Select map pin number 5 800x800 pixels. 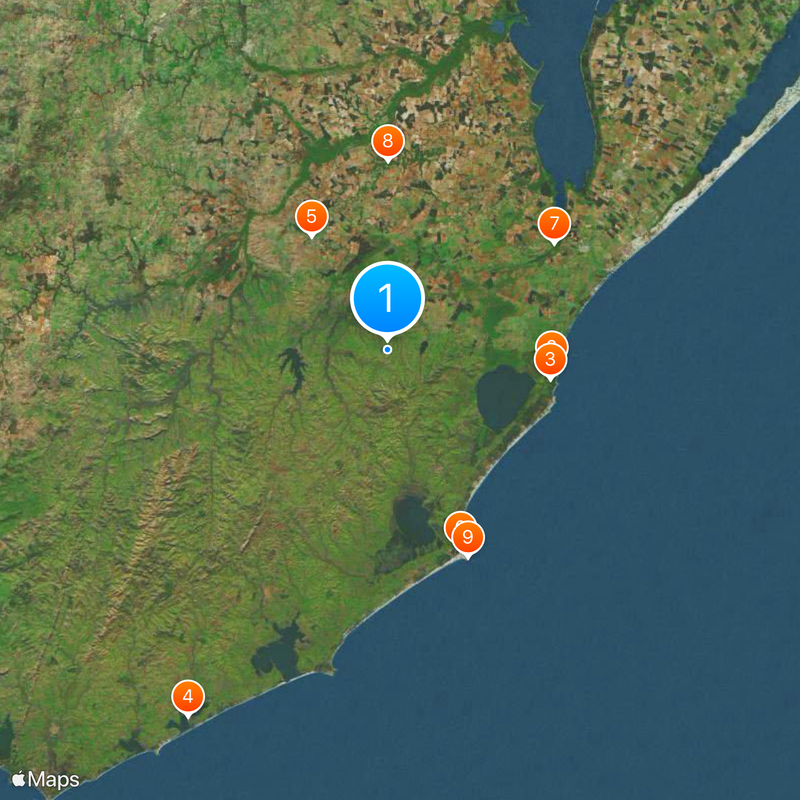[311, 217]
